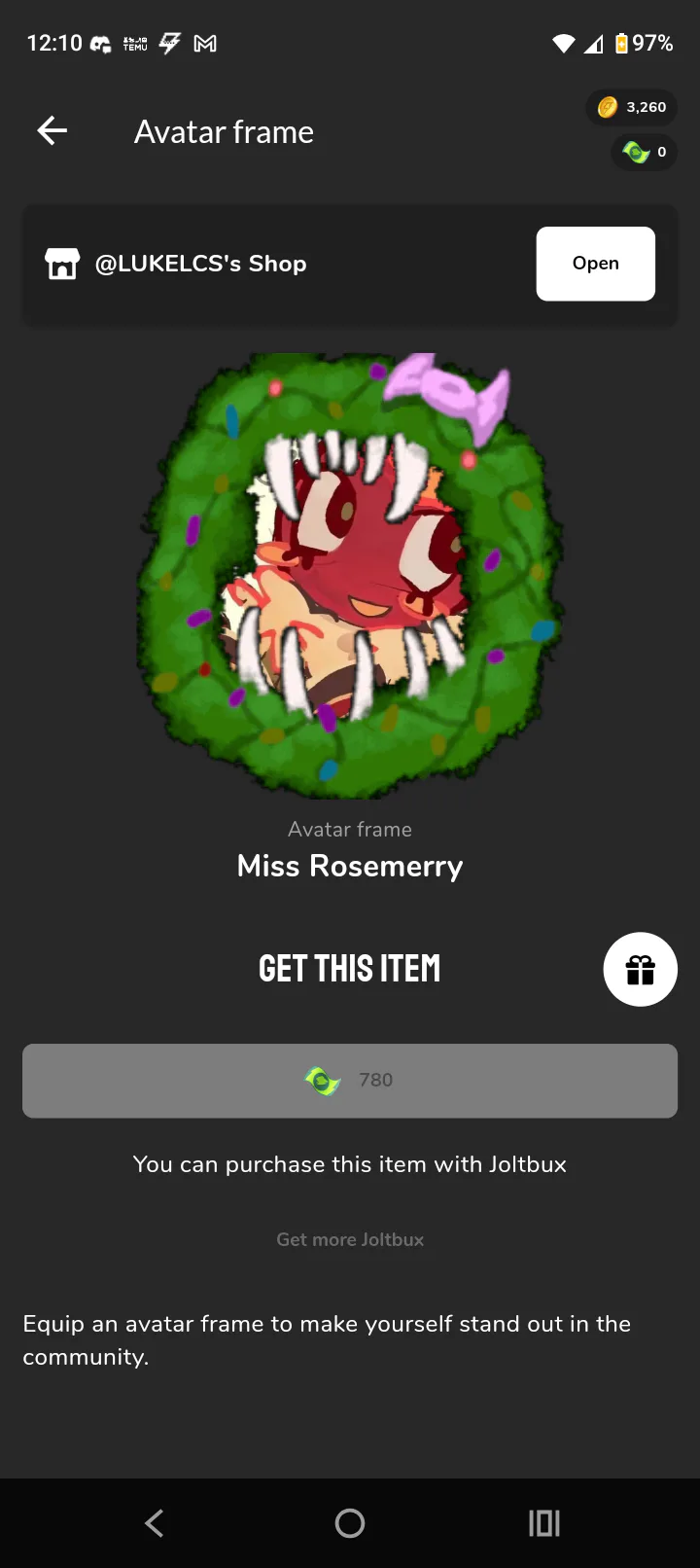
Task: Gift this avatar frame
Action: [x=640, y=969]
